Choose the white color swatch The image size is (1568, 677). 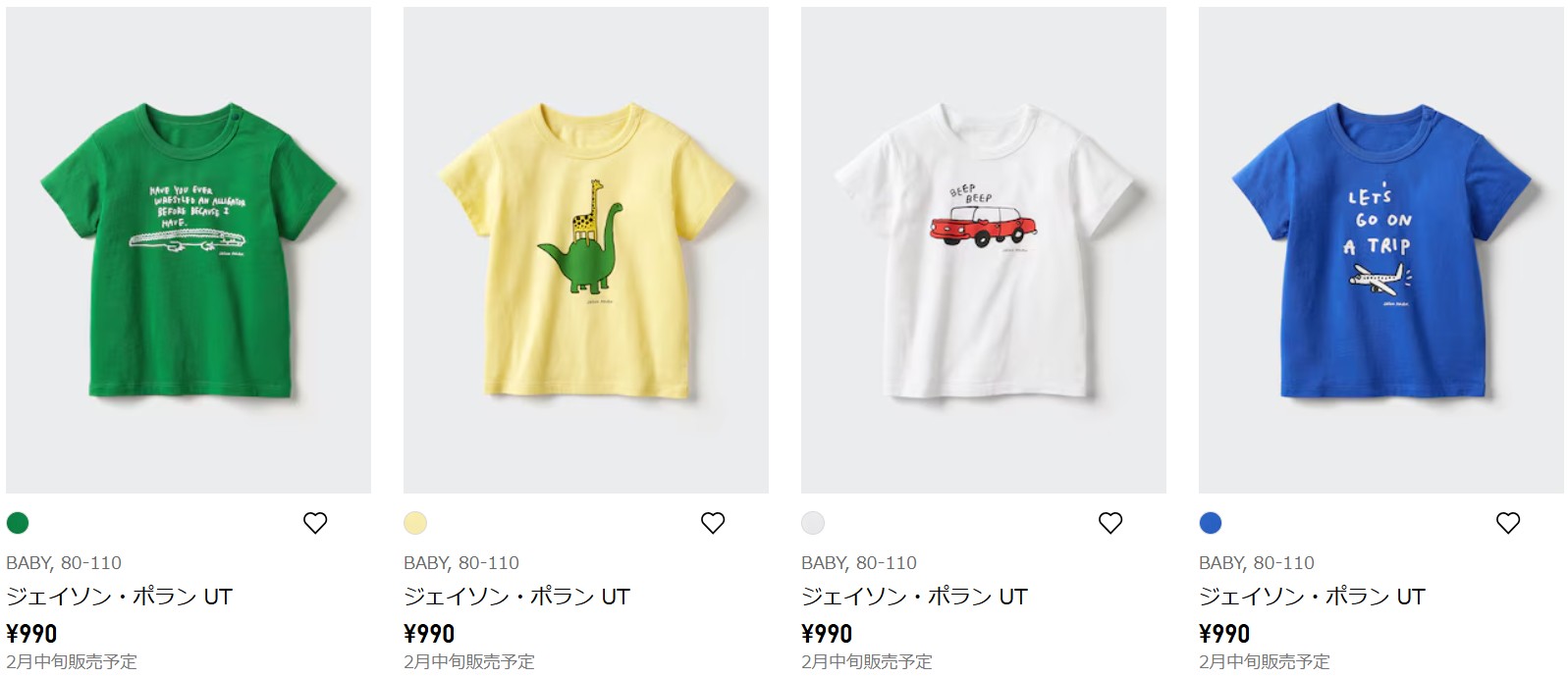(x=813, y=523)
